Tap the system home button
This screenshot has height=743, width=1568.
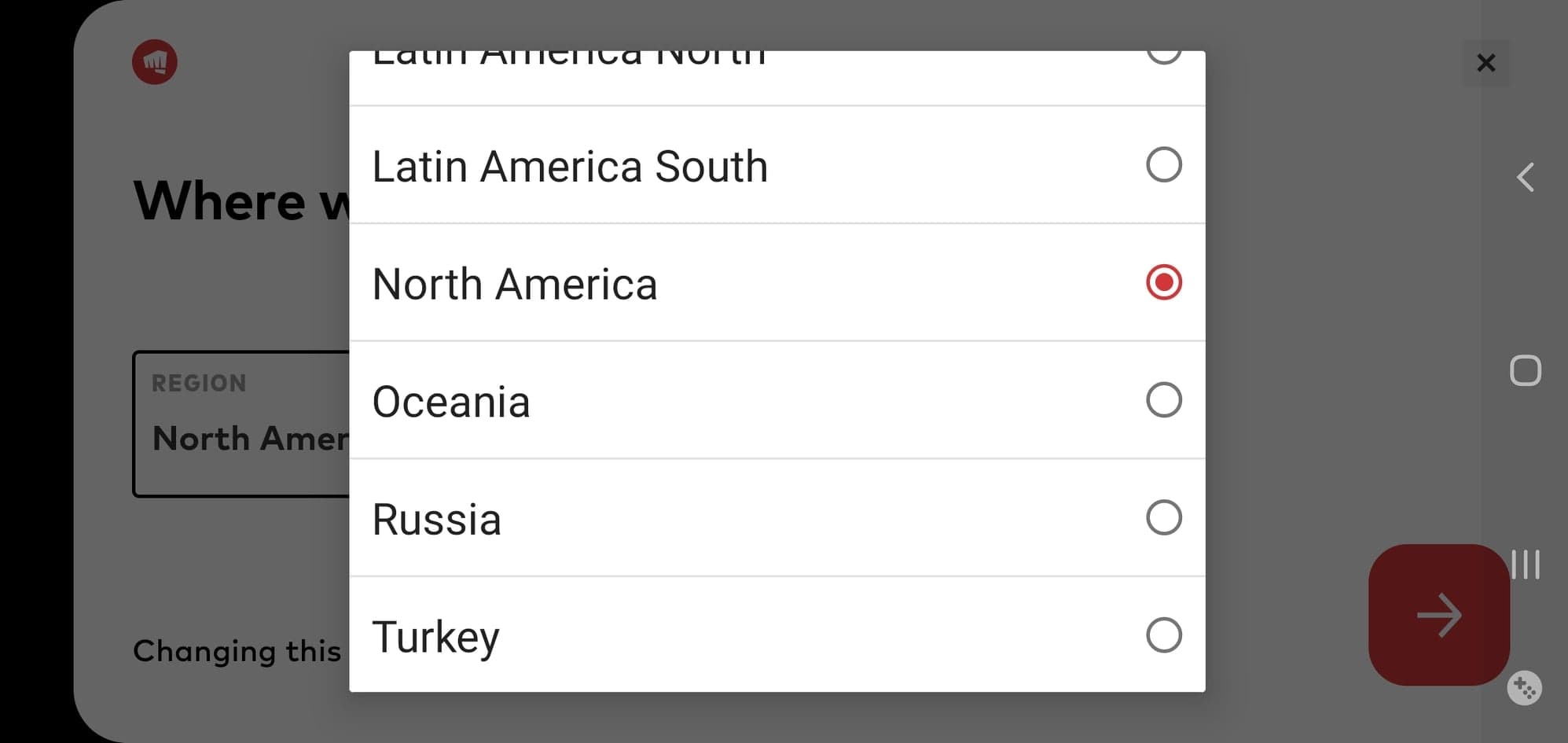[x=1525, y=370]
